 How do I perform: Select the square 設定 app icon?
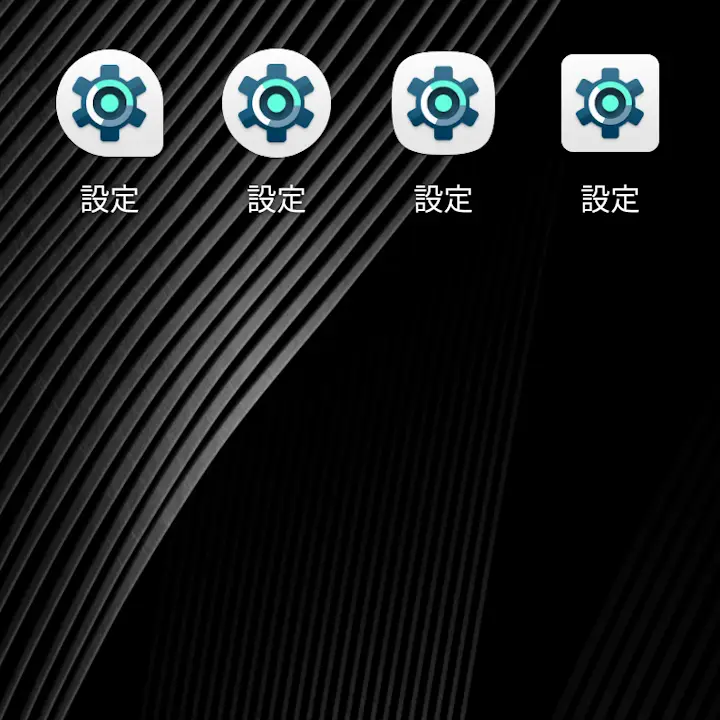[610, 103]
